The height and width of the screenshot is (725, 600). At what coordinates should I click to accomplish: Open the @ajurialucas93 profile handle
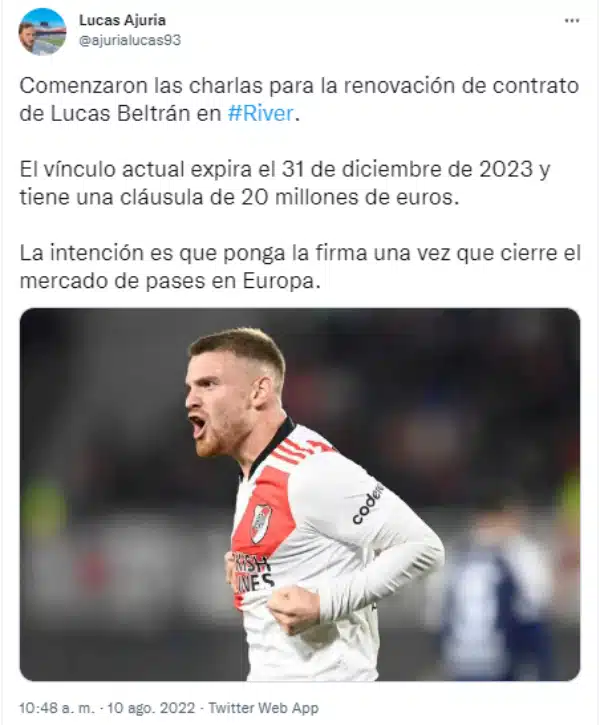[130, 40]
